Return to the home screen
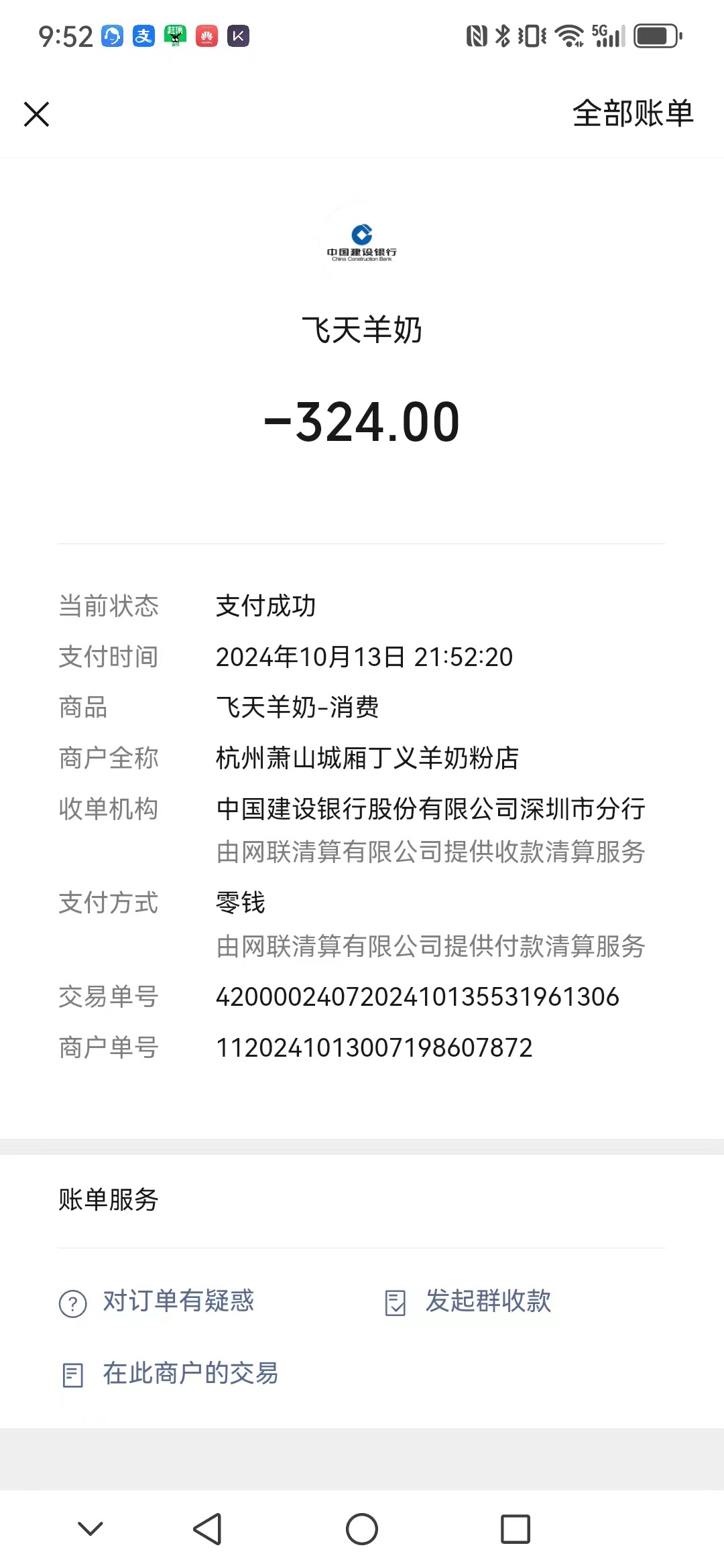Image resolution: width=724 pixels, height=1568 pixels. point(362,1529)
